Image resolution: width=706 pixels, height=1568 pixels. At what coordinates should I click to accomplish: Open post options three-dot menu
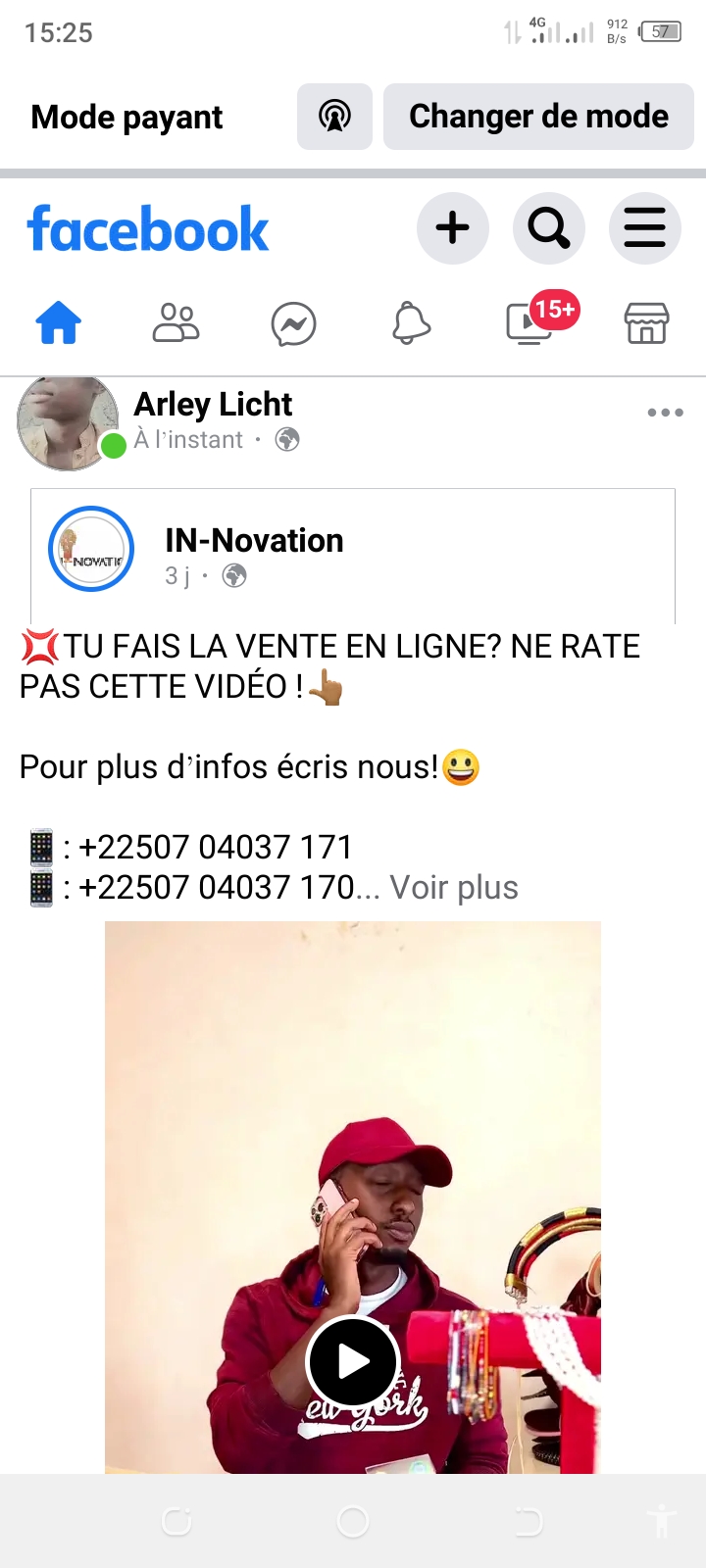pos(665,413)
